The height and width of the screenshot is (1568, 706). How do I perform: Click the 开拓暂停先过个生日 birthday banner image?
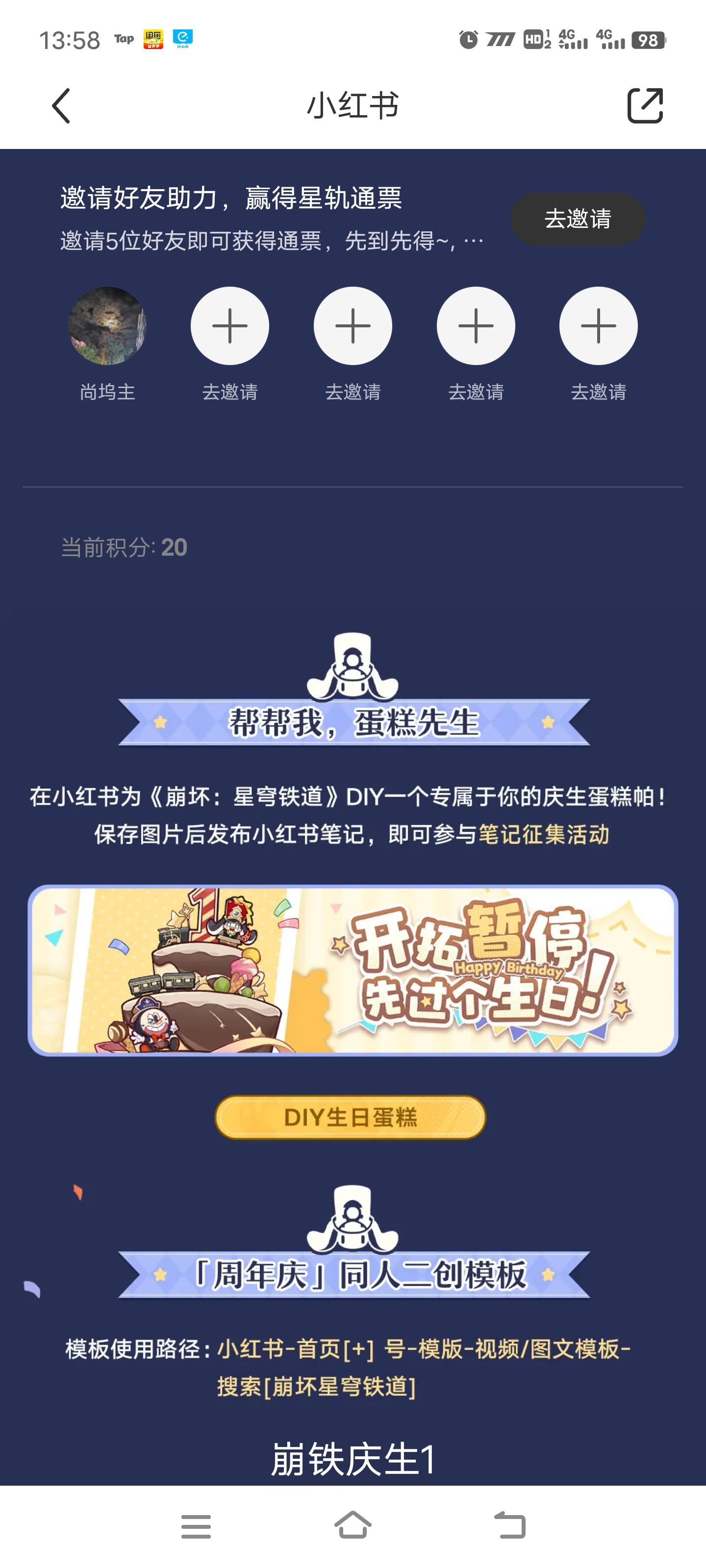pos(353,986)
